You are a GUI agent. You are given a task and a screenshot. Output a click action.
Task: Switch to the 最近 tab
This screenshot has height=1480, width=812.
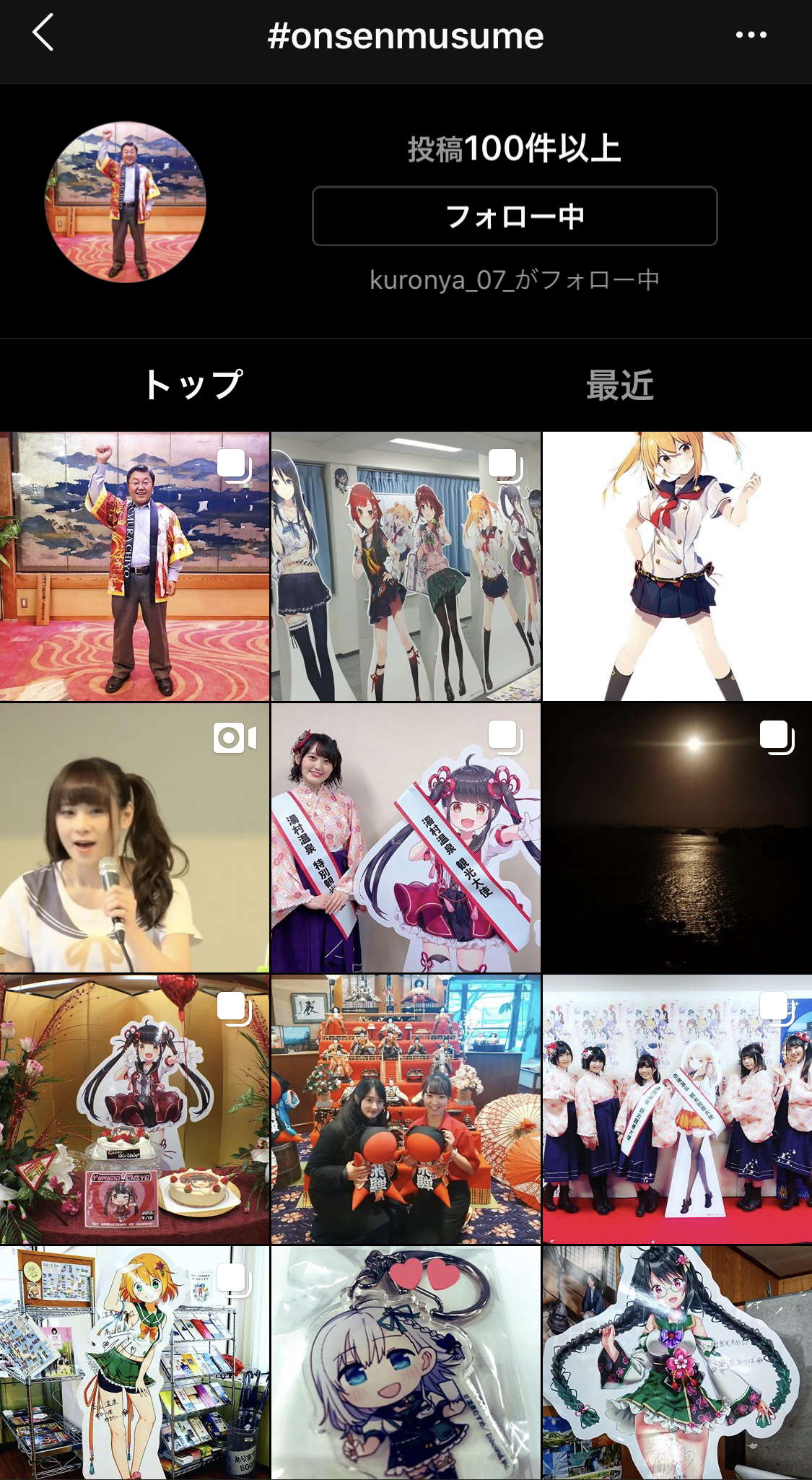pos(619,385)
